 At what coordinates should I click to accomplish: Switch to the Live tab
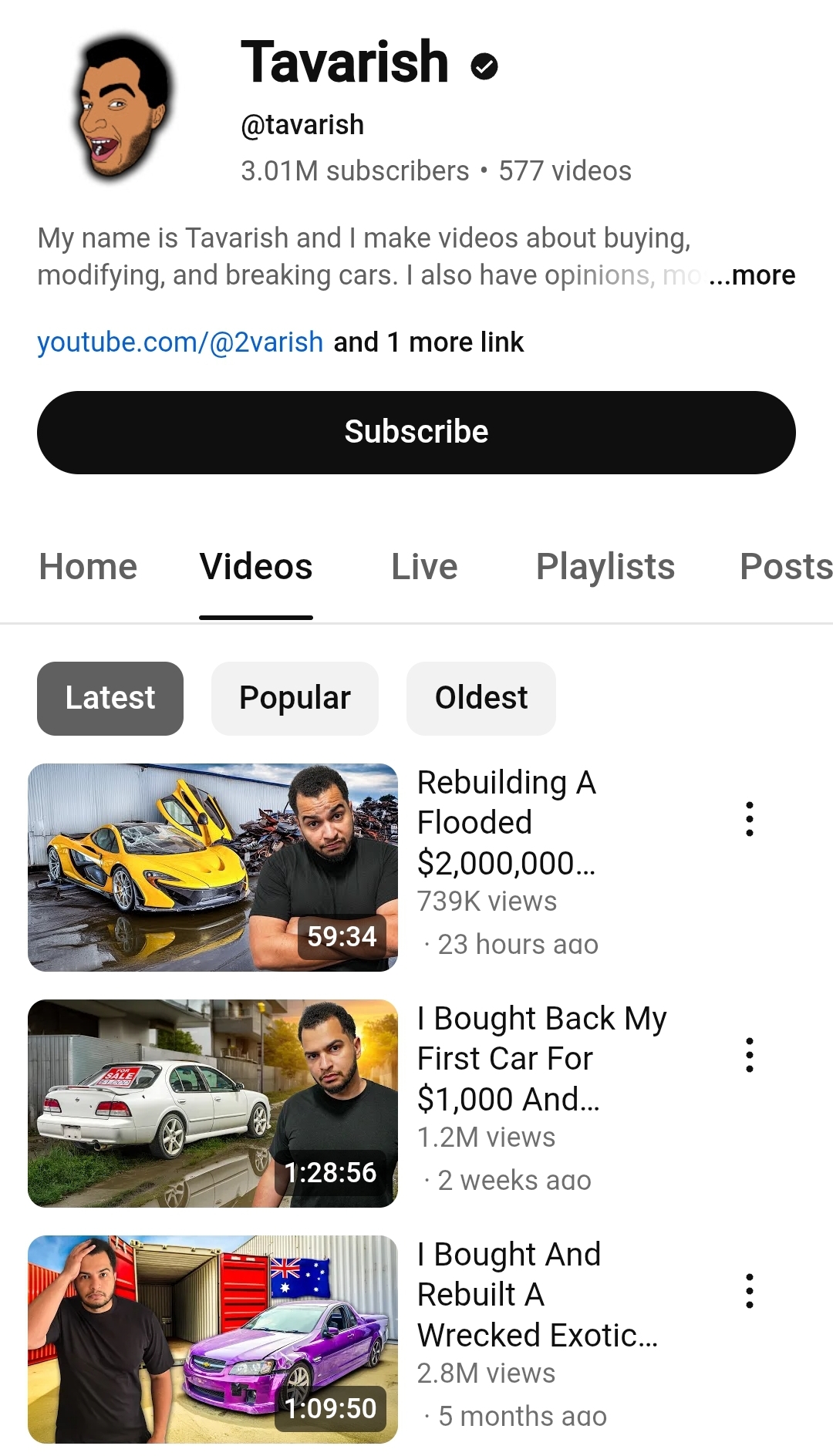[x=424, y=567]
